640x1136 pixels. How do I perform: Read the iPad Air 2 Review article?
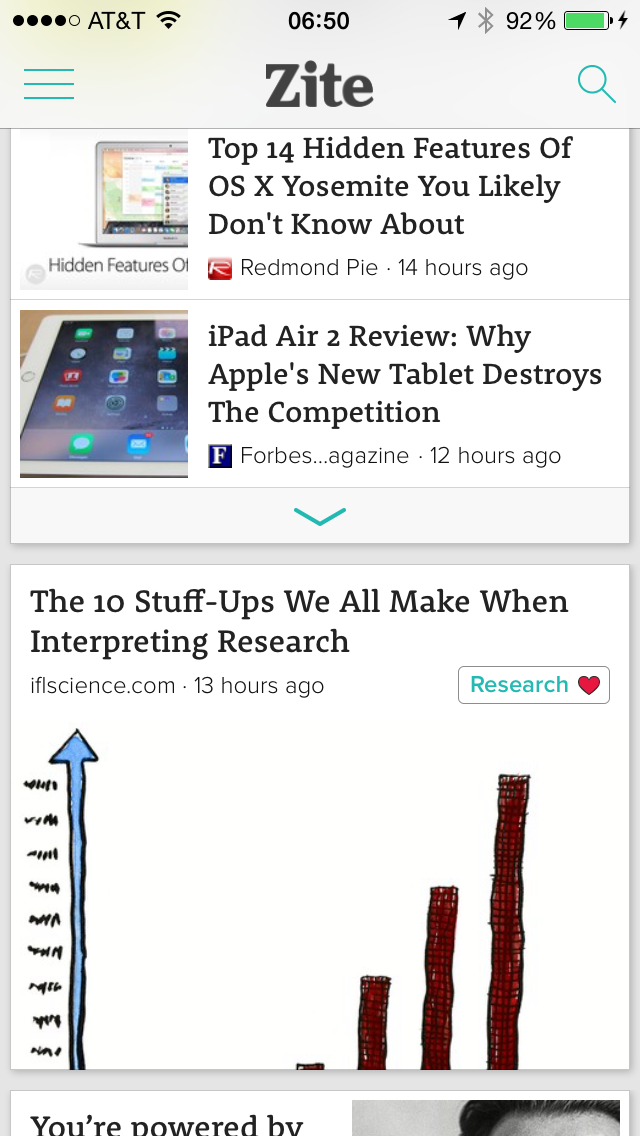pyautogui.click(x=404, y=375)
